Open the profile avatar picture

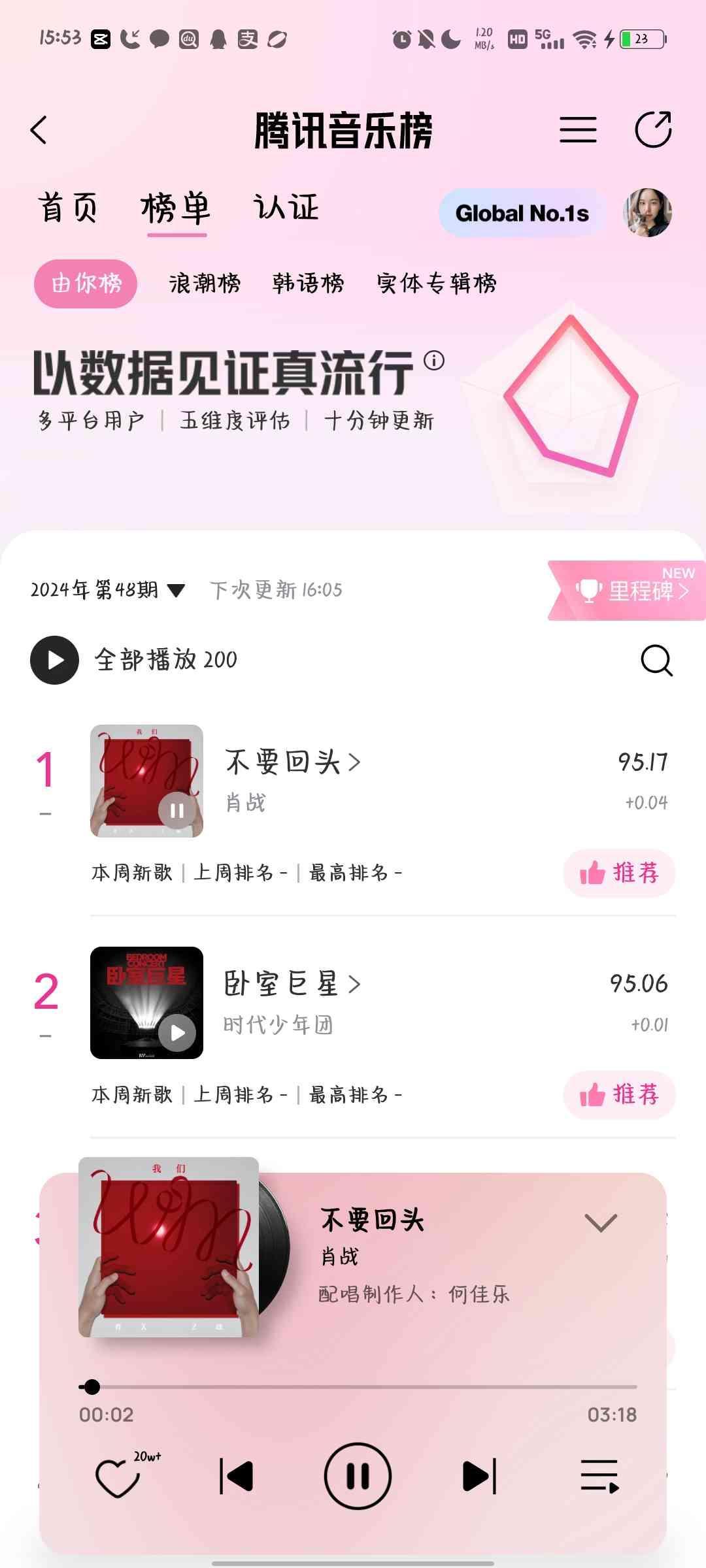(647, 213)
